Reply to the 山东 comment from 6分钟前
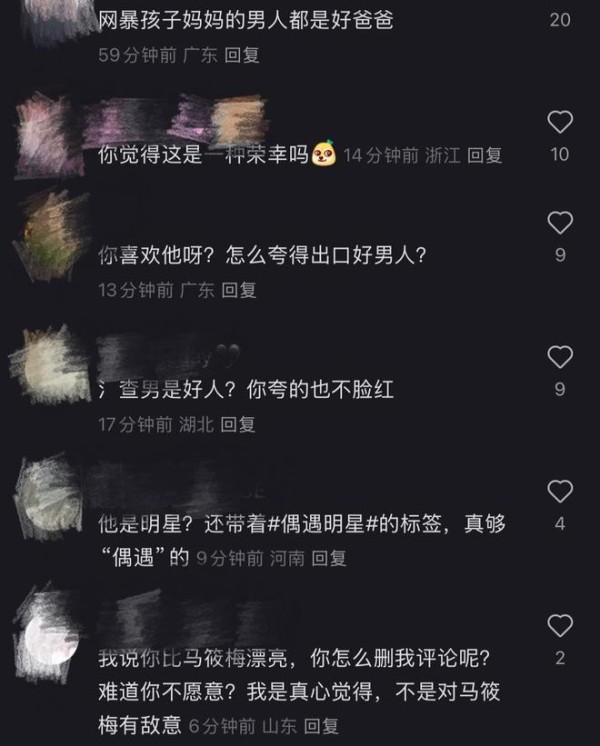This screenshot has width=600, height=746. click(x=322, y=726)
